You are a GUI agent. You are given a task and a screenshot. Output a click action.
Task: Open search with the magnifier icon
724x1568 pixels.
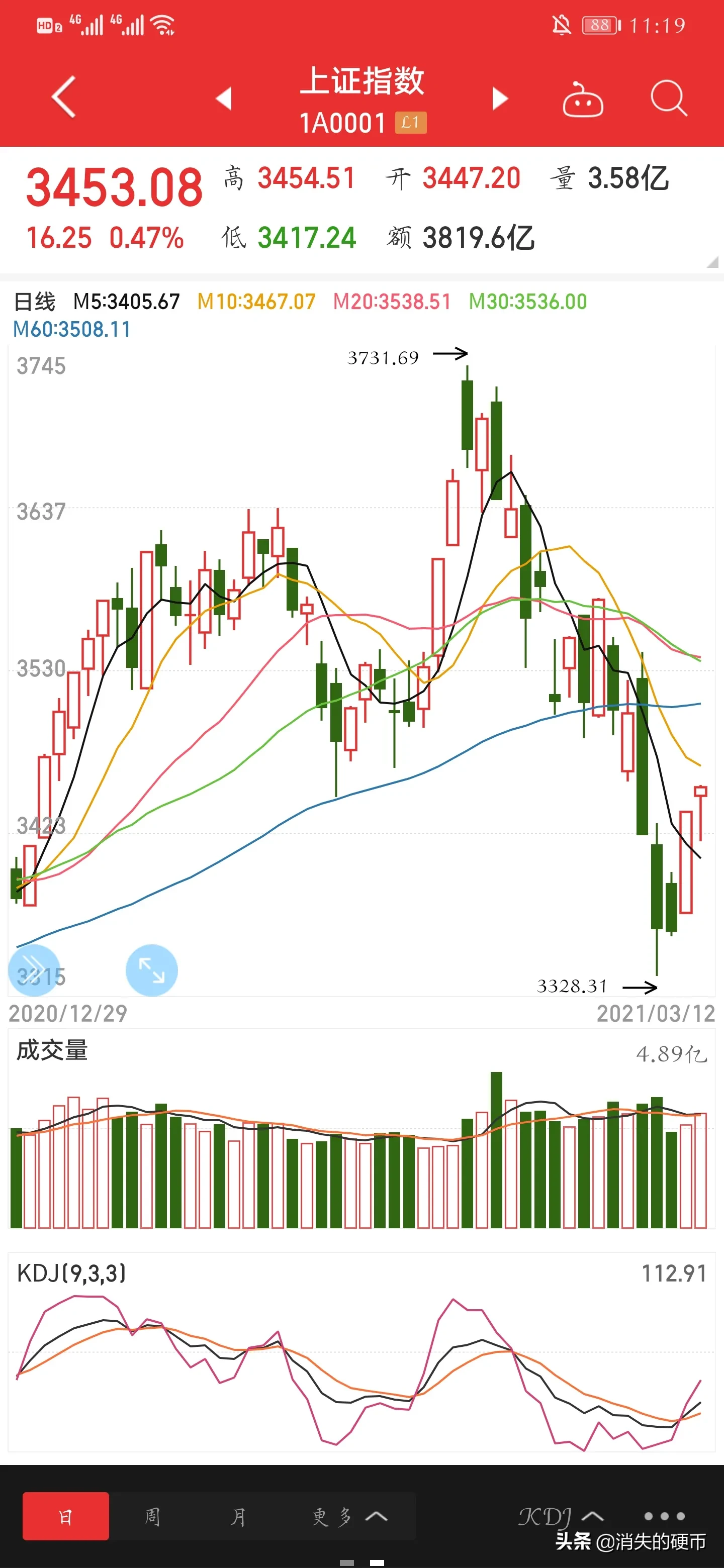click(668, 98)
